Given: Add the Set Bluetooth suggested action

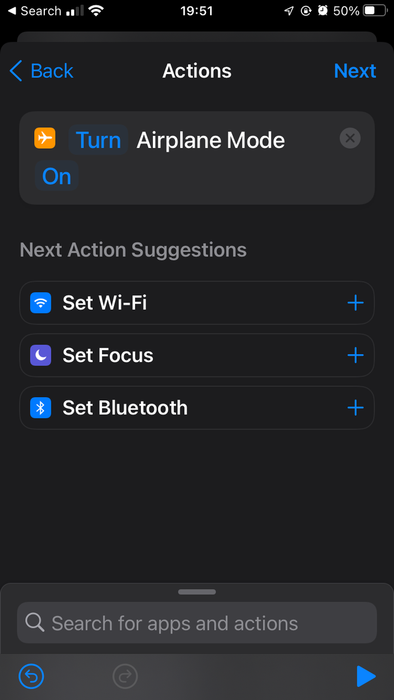Looking at the screenshot, I should tap(355, 408).
